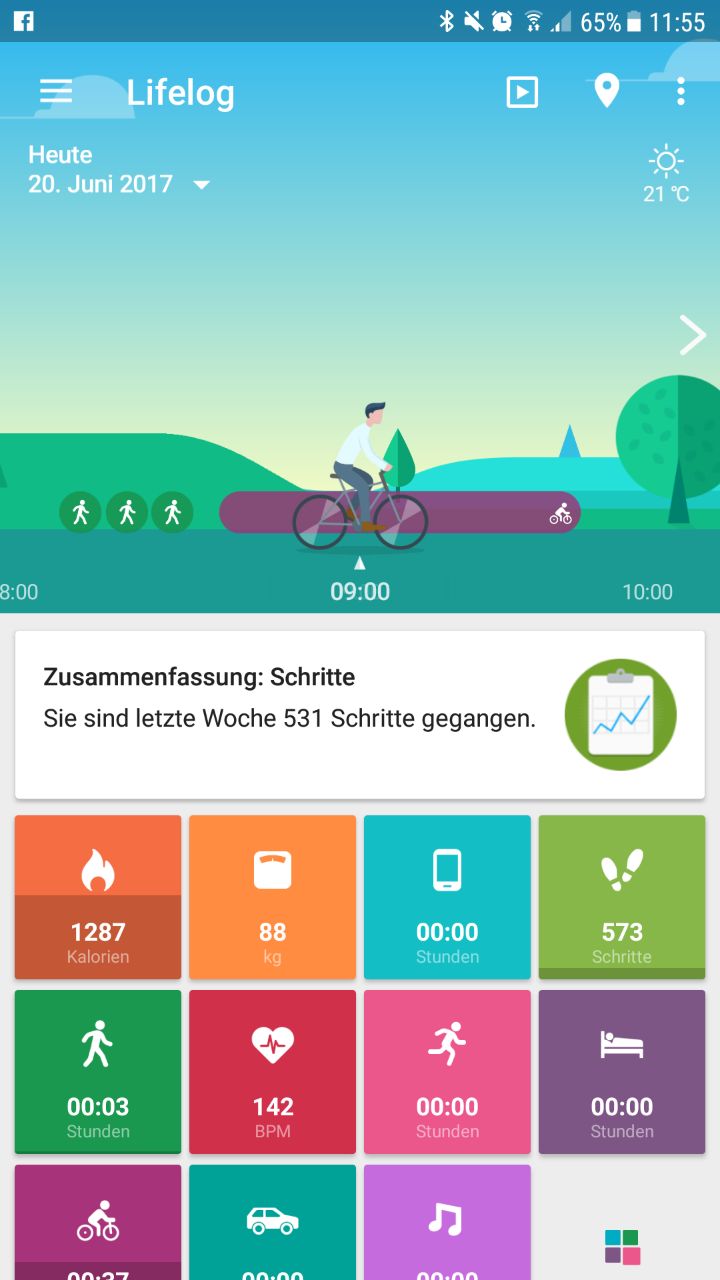
Task: Open the walking tile showing 00:03 Stunden
Action: tap(98, 1072)
